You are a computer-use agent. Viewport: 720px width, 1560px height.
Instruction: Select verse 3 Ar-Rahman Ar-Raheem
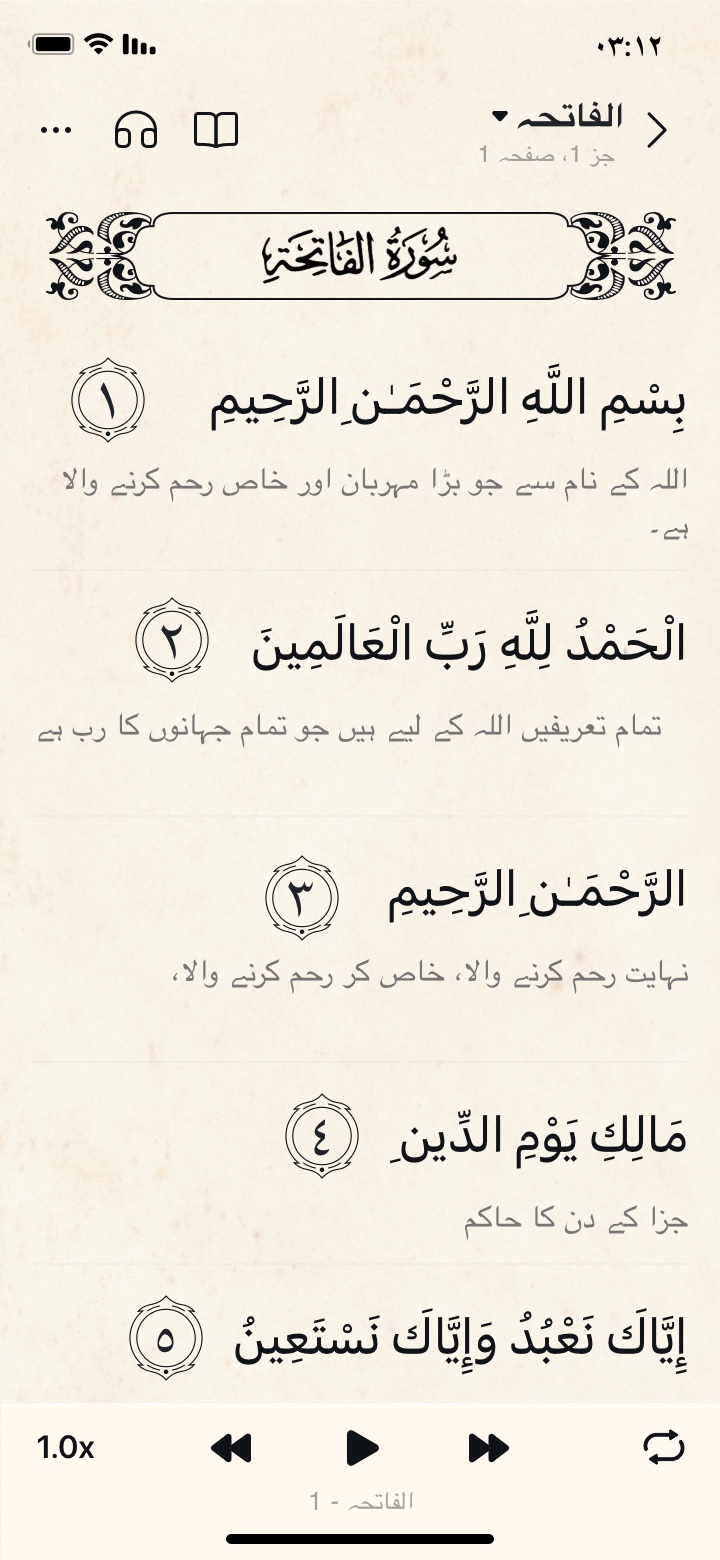click(x=536, y=890)
